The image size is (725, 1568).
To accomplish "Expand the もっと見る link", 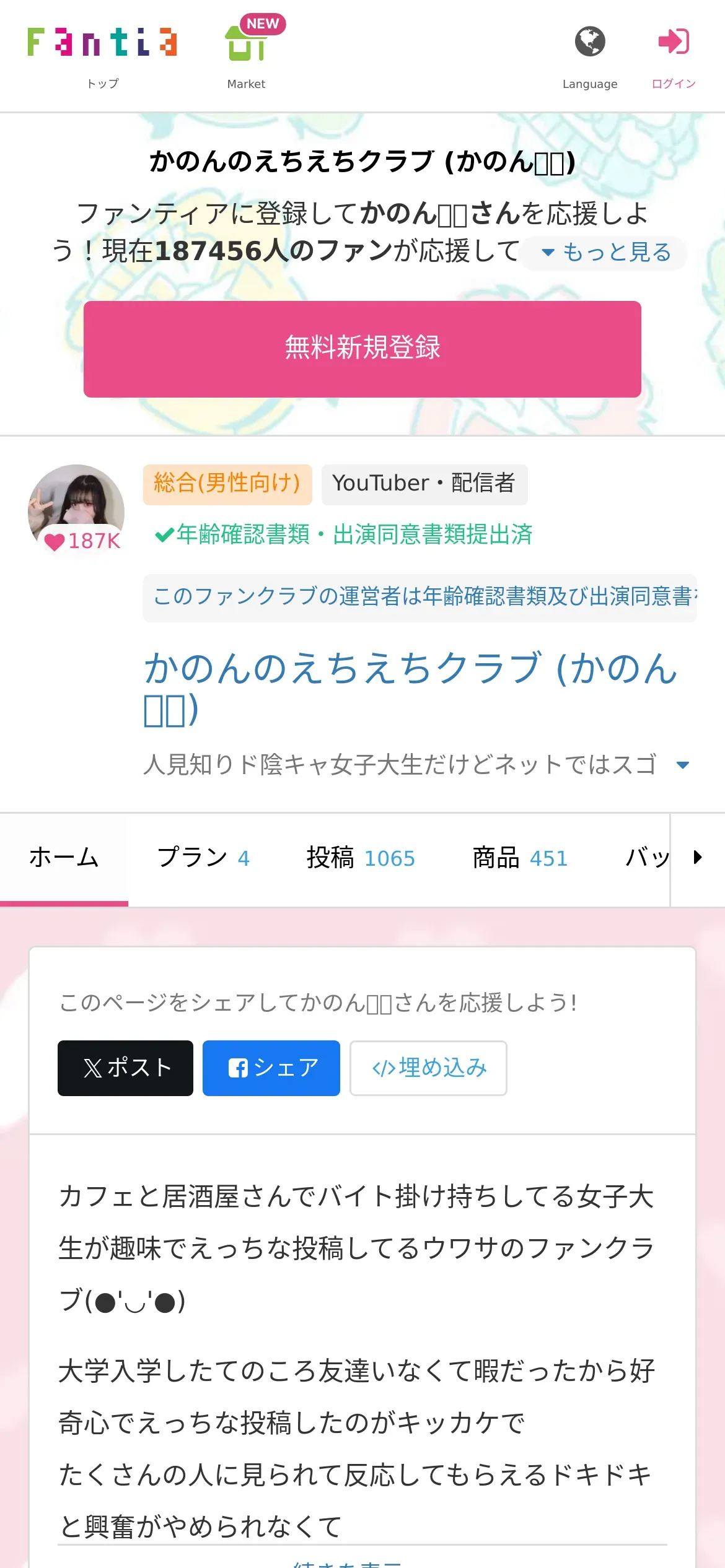I will 605,253.
